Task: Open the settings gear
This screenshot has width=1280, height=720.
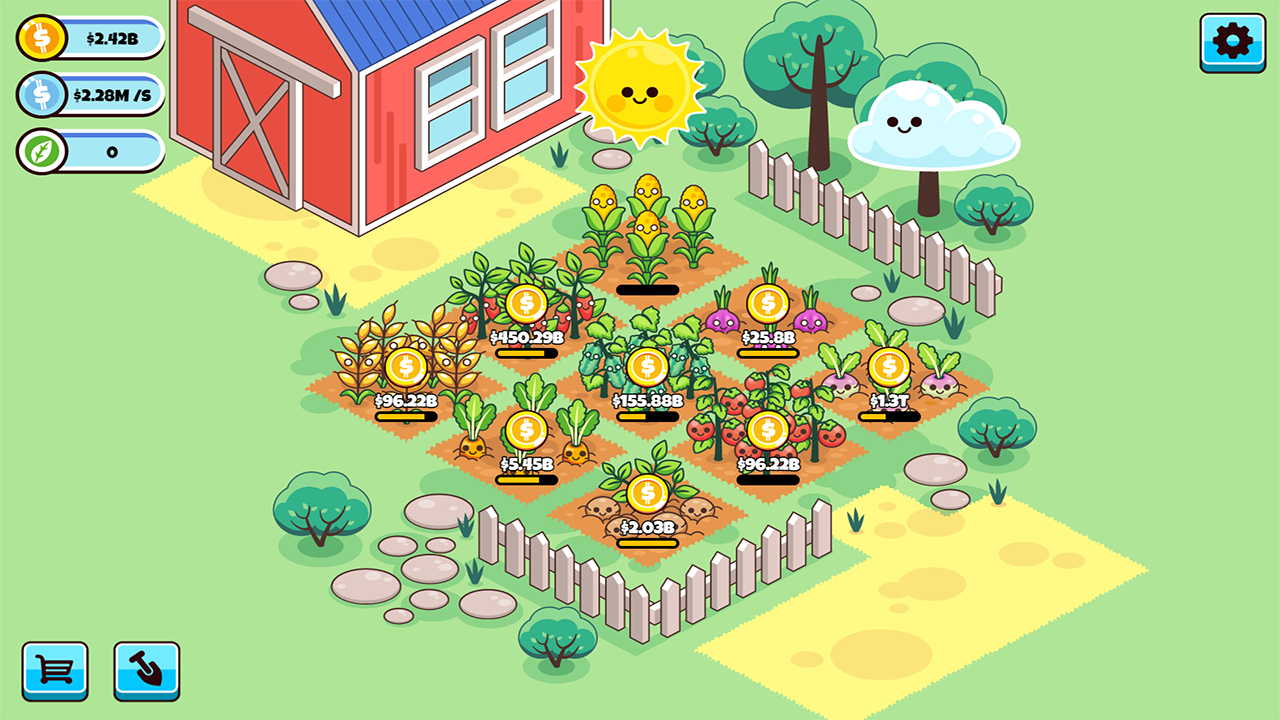Action: (x=1232, y=41)
